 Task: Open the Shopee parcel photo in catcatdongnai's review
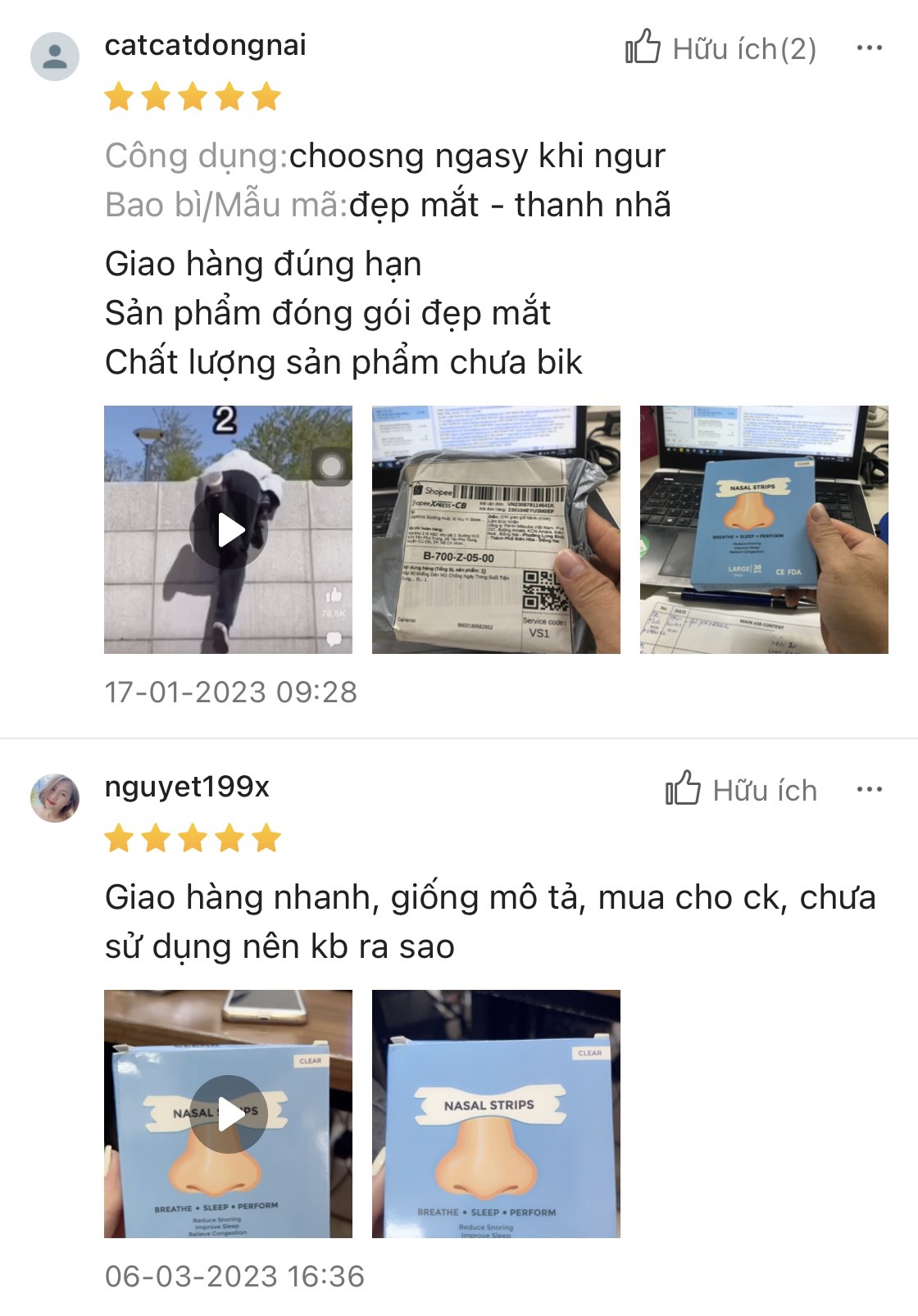[496, 530]
